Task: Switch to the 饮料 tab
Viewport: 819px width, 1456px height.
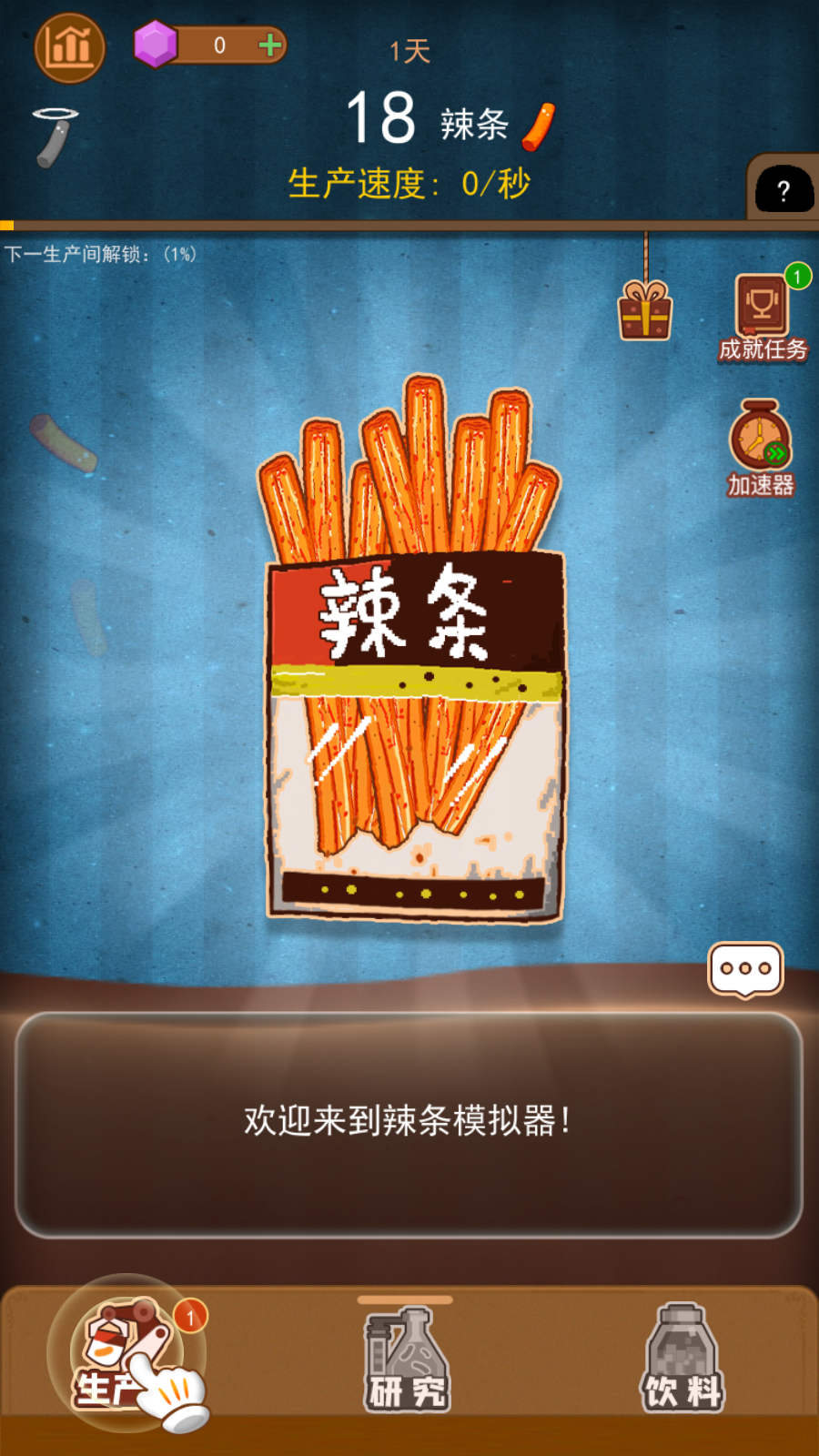Action: pyautogui.click(x=682, y=1358)
